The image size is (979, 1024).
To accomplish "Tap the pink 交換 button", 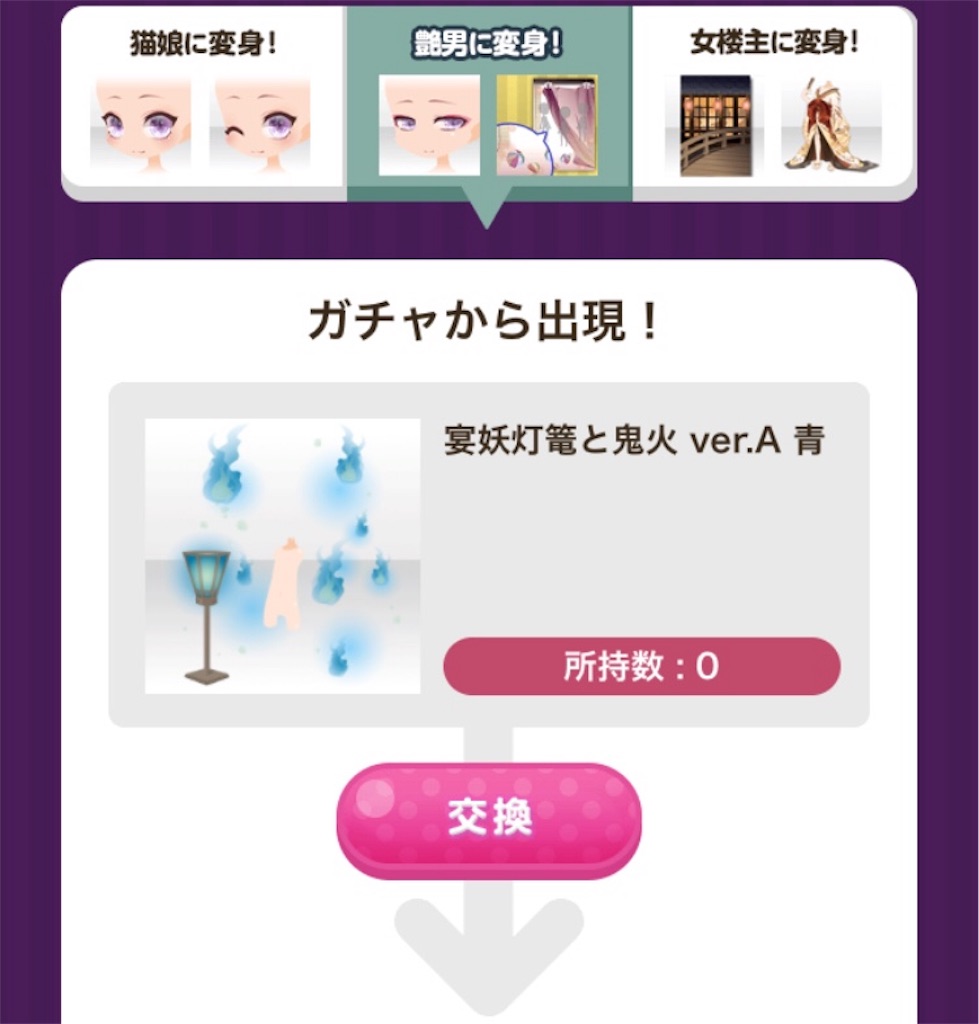I will [488, 820].
